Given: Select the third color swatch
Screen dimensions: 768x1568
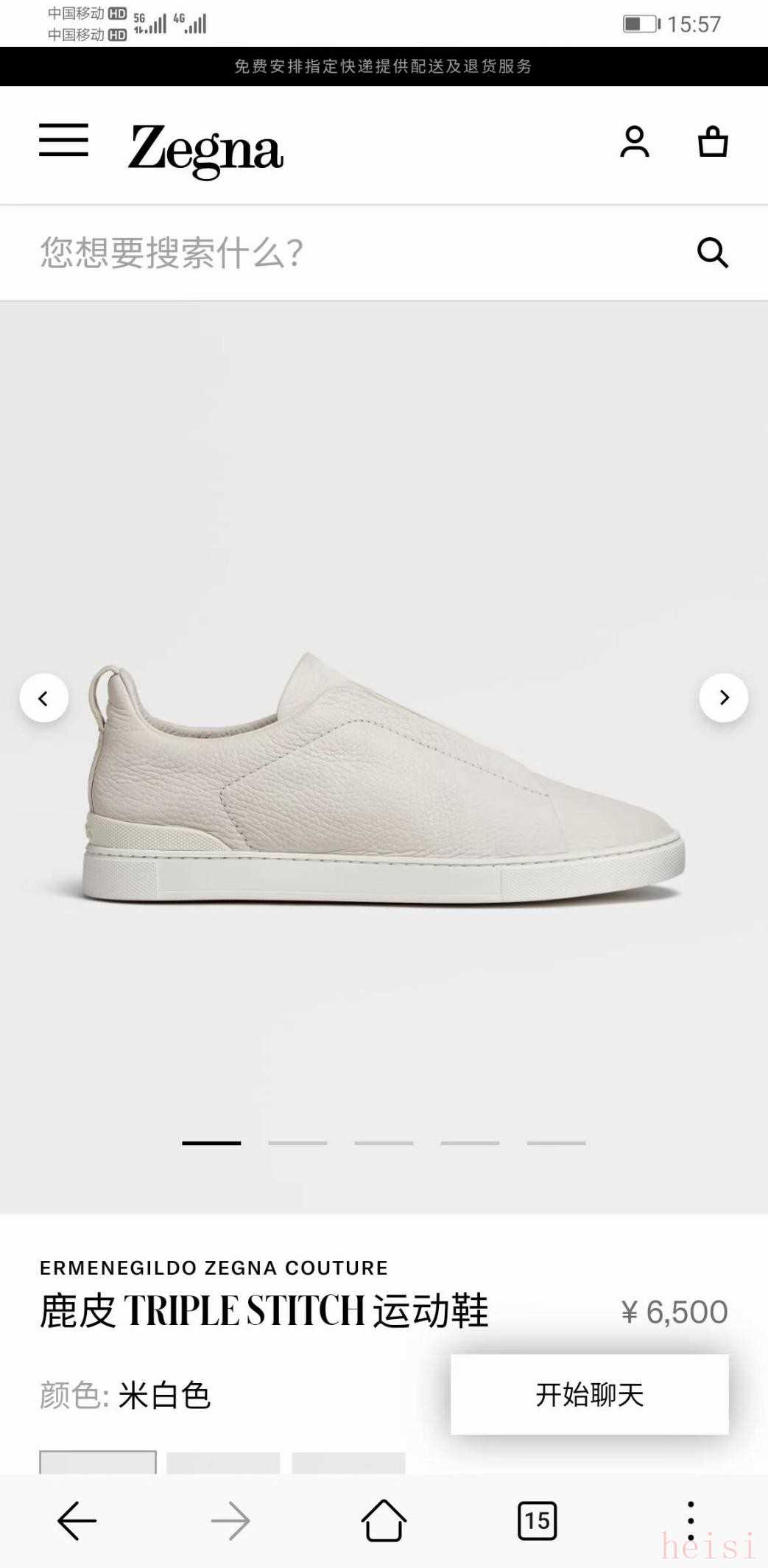Looking at the screenshot, I should click(x=348, y=1463).
